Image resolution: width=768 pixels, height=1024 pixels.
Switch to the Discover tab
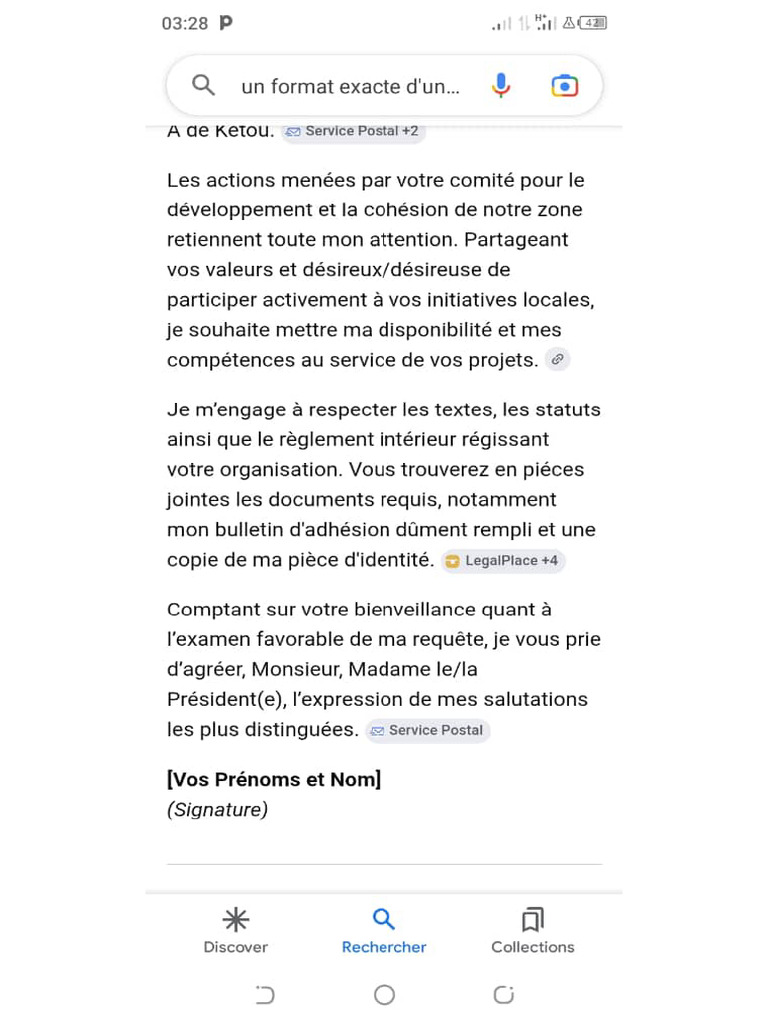(x=236, y=931)
